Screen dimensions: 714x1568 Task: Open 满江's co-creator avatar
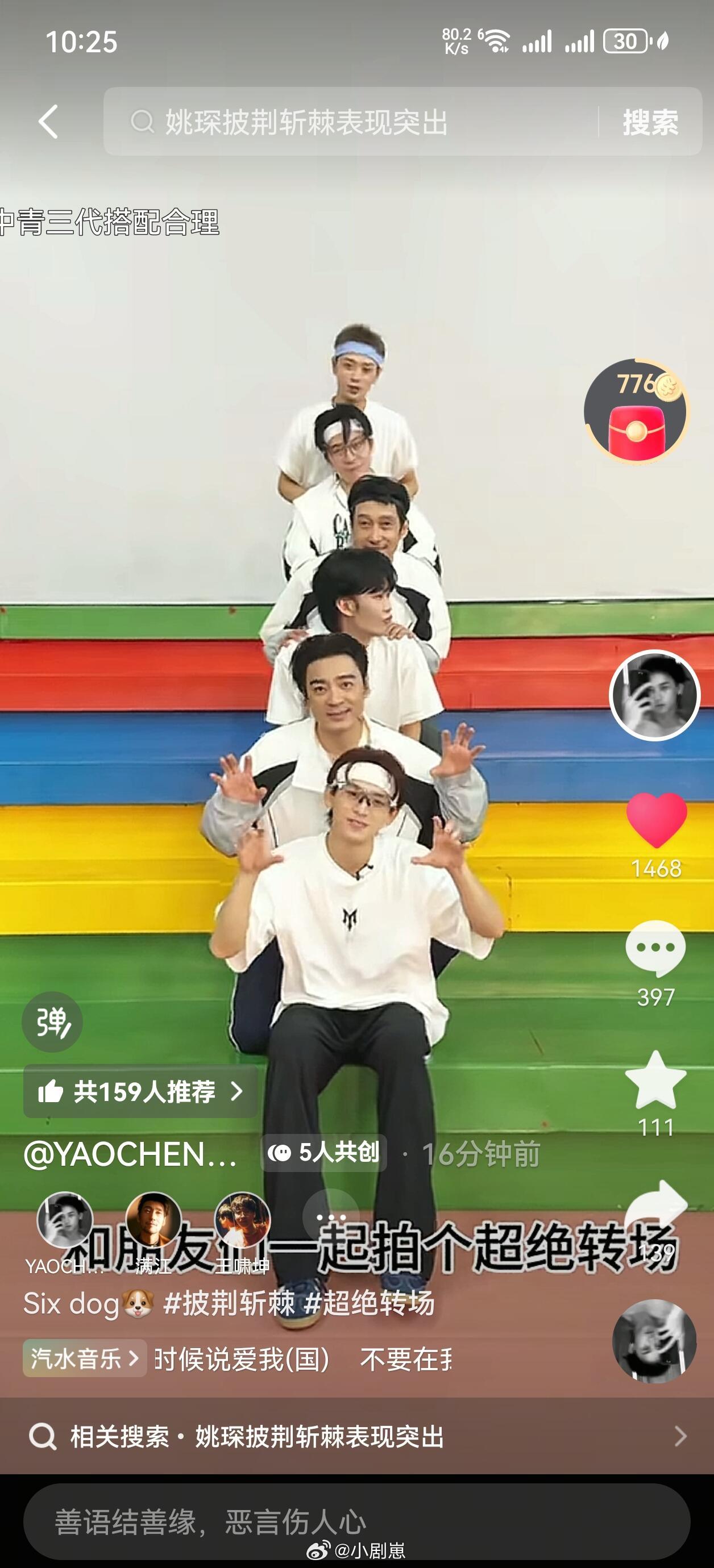[153, 1220]
